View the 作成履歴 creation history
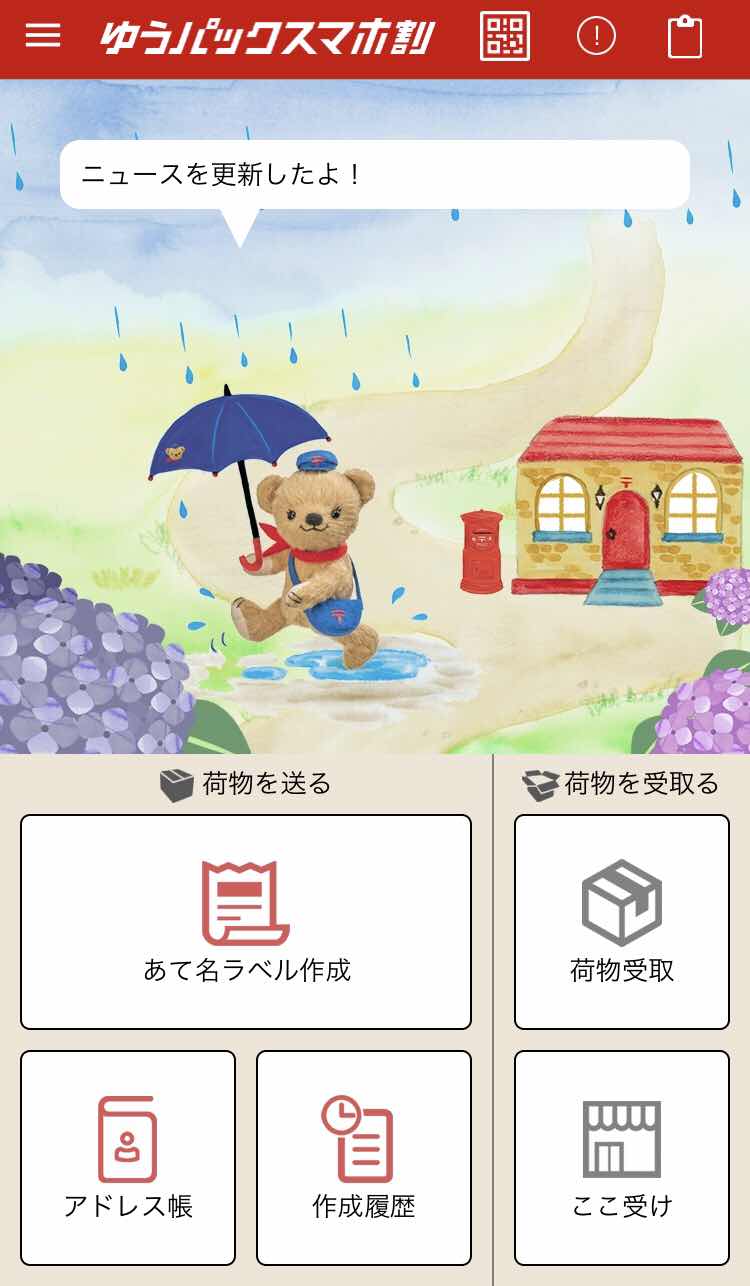Image resolution: width=750 pixels, height=1286 pixels. pos(364,1157)
